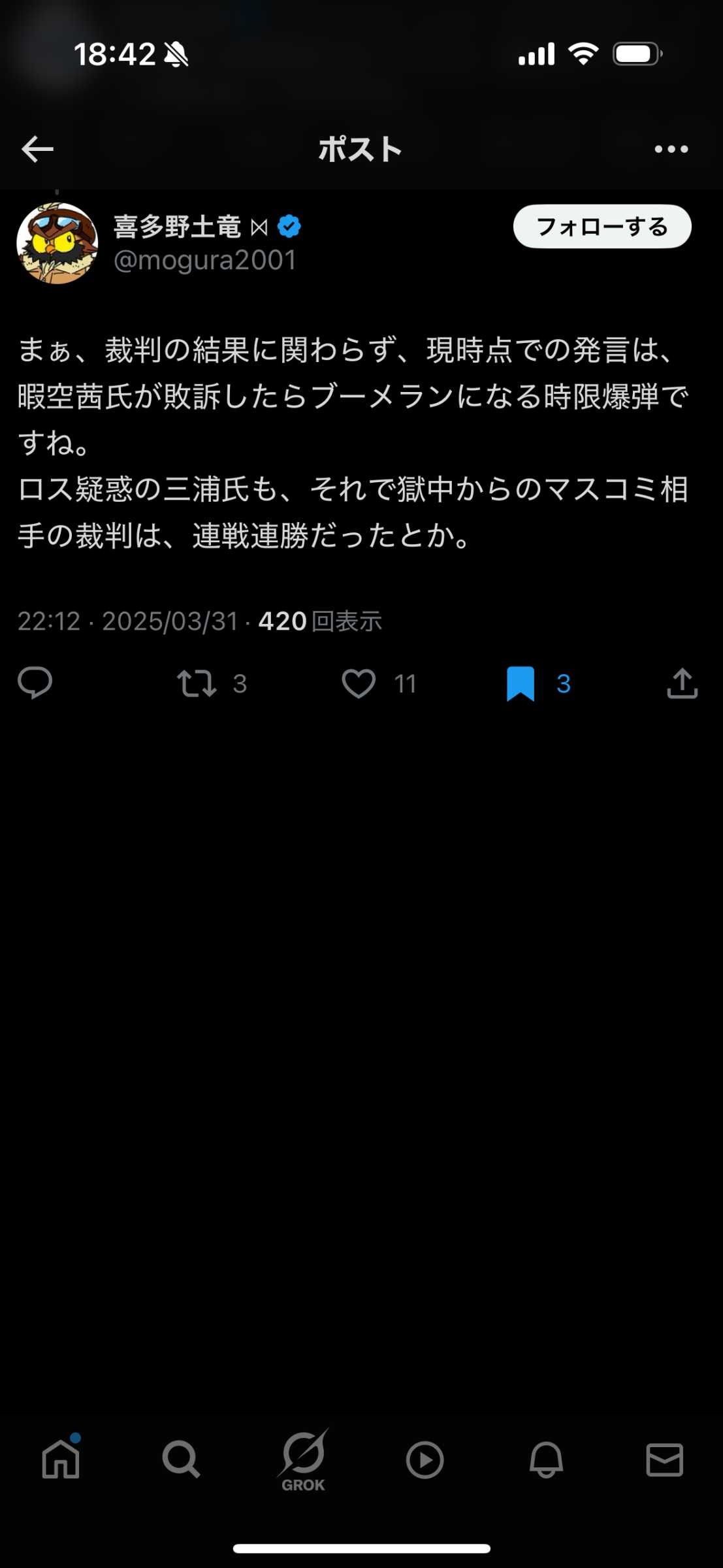
Task: Like the post with the heart
Action: click(359, 683)
